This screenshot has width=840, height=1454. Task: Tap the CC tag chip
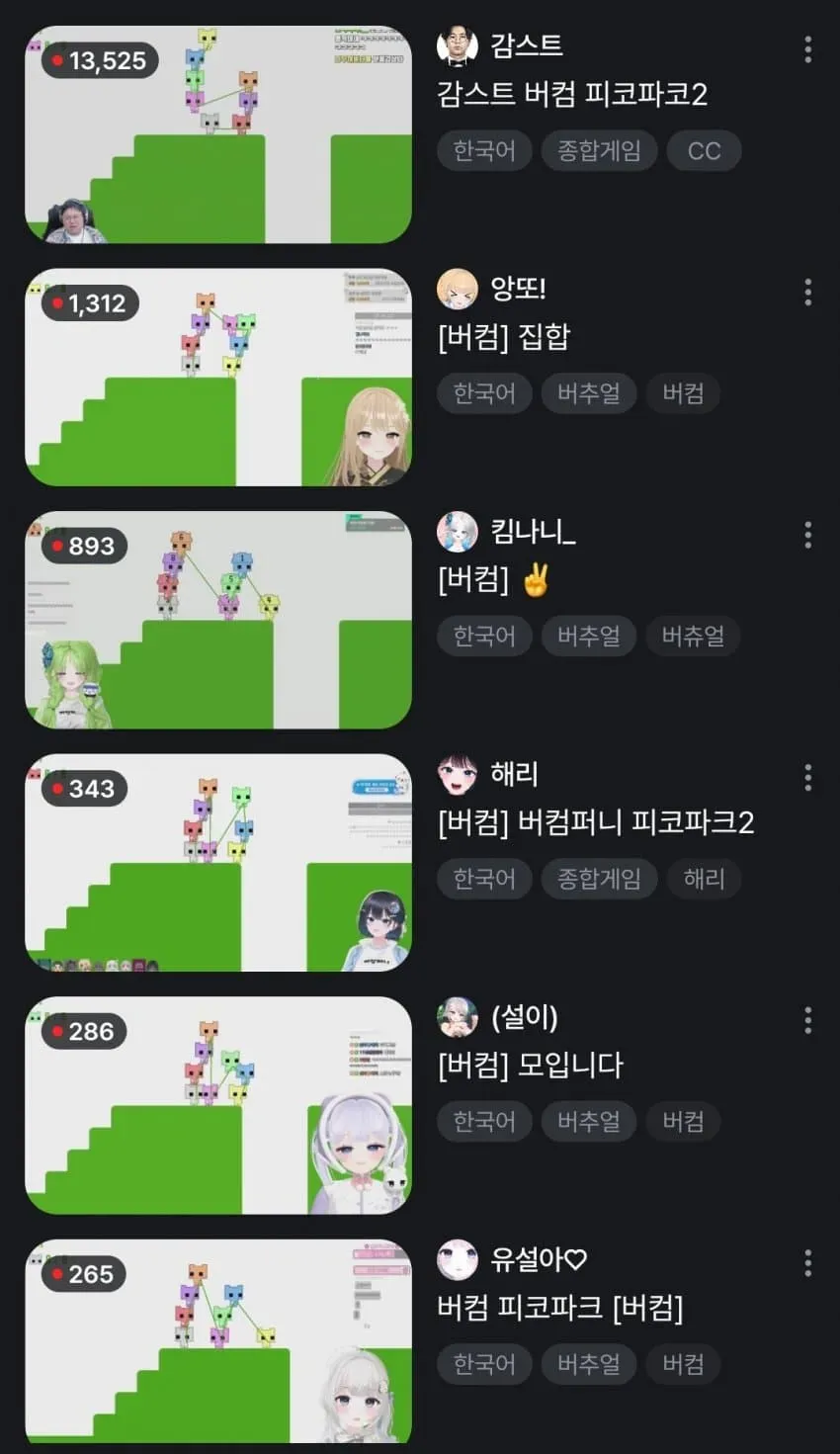(x=704, y=150)
